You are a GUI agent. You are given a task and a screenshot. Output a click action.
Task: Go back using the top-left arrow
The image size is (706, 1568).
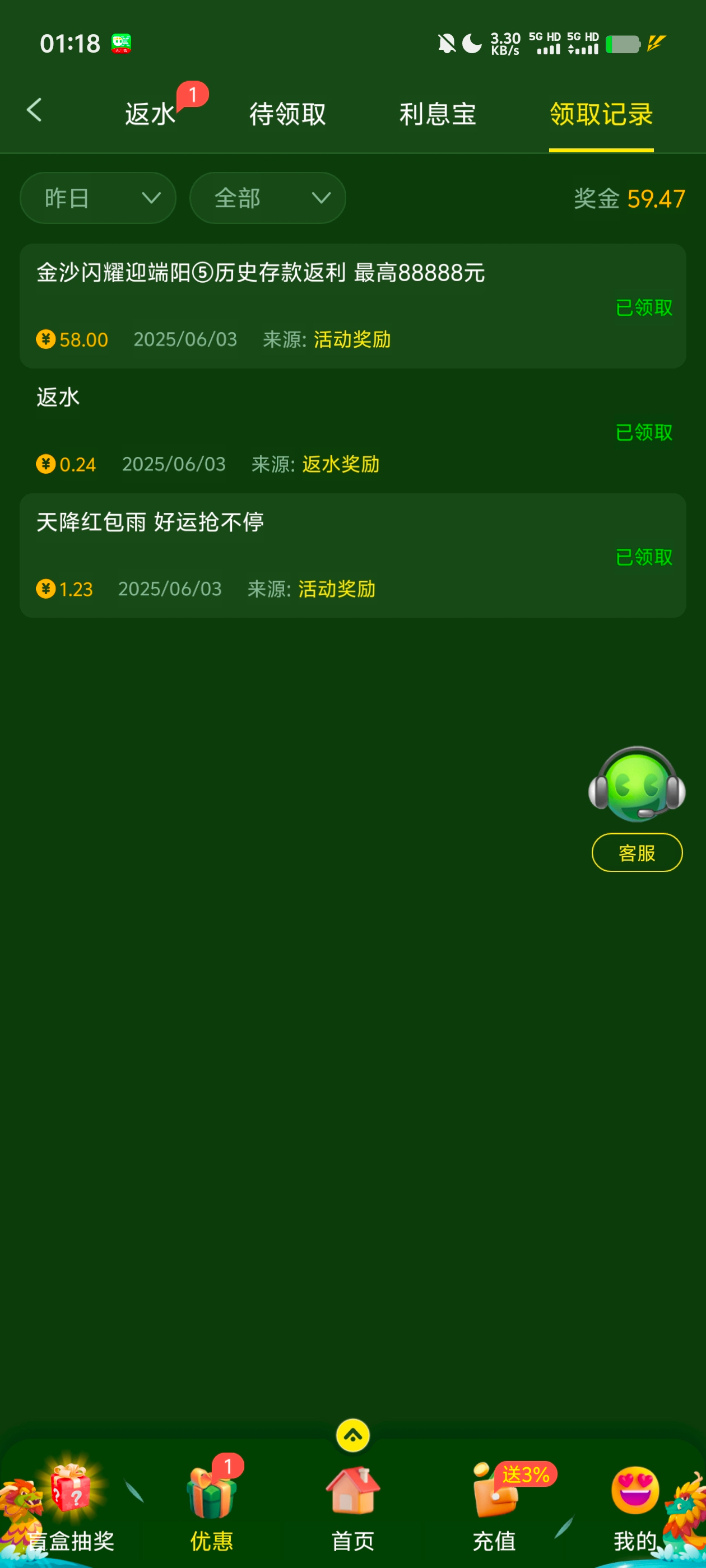[35, 111]
